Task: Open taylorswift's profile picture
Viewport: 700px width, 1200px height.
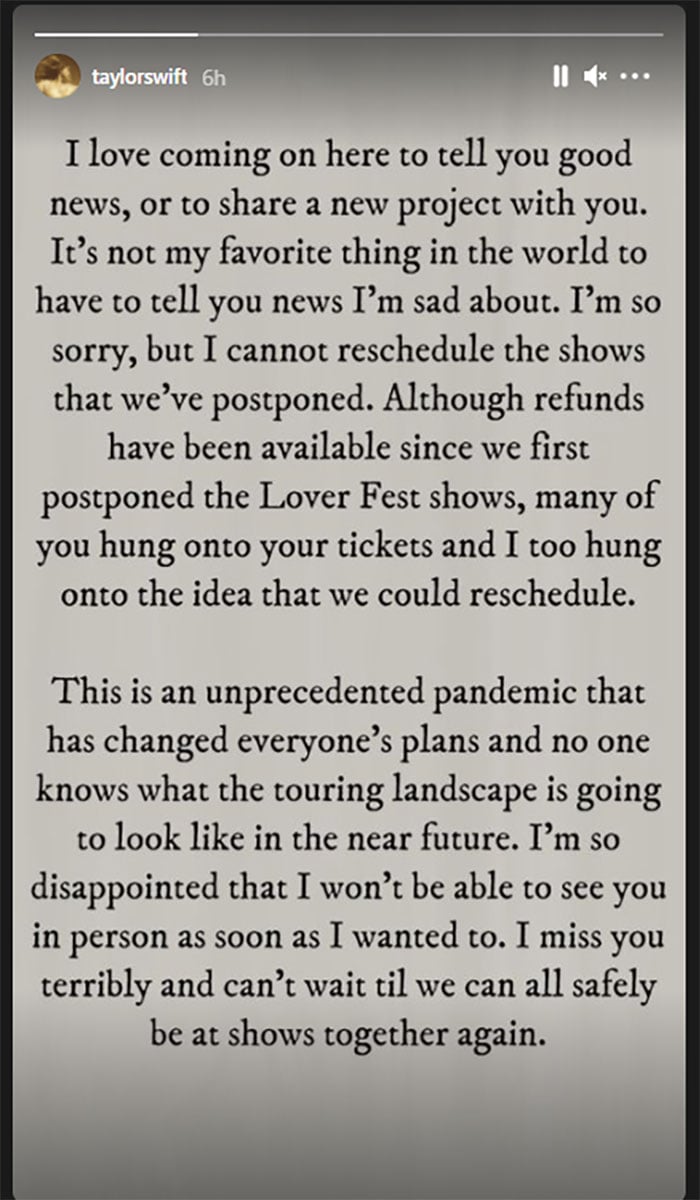Action: coord(58,76)
